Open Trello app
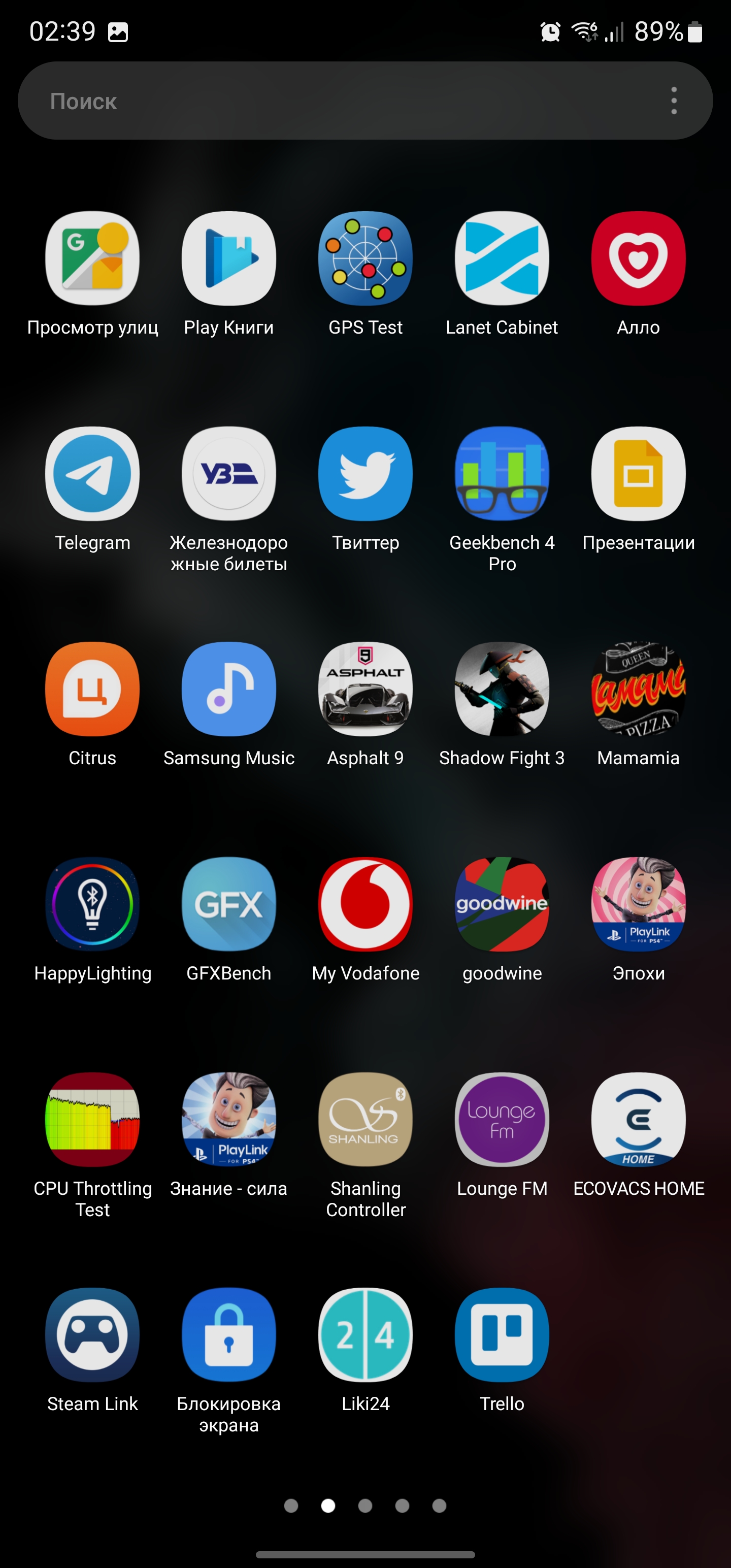This screenshot has width=731, height=1568. coord(502,1335)
